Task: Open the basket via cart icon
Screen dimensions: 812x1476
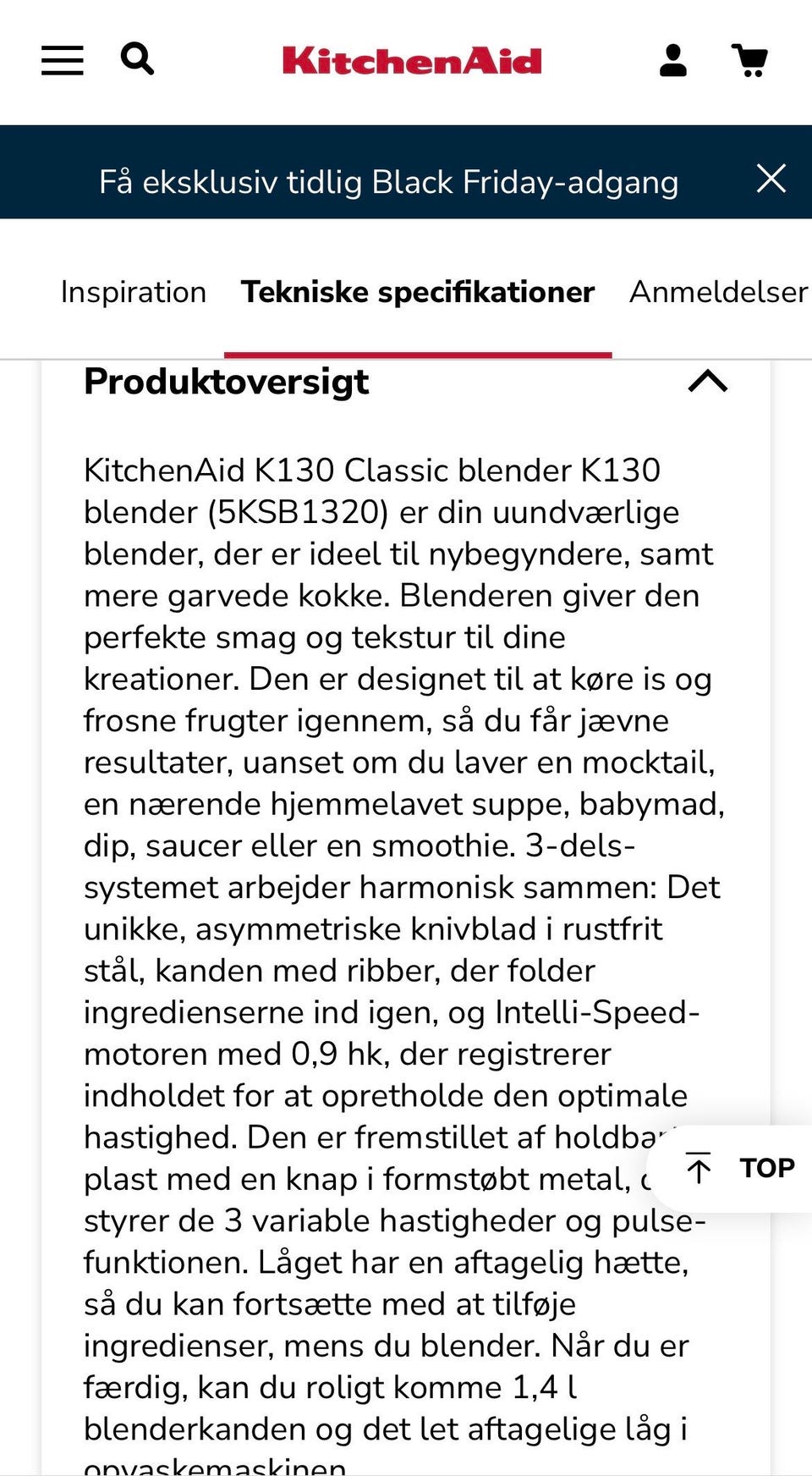Action: click(749, 60)
